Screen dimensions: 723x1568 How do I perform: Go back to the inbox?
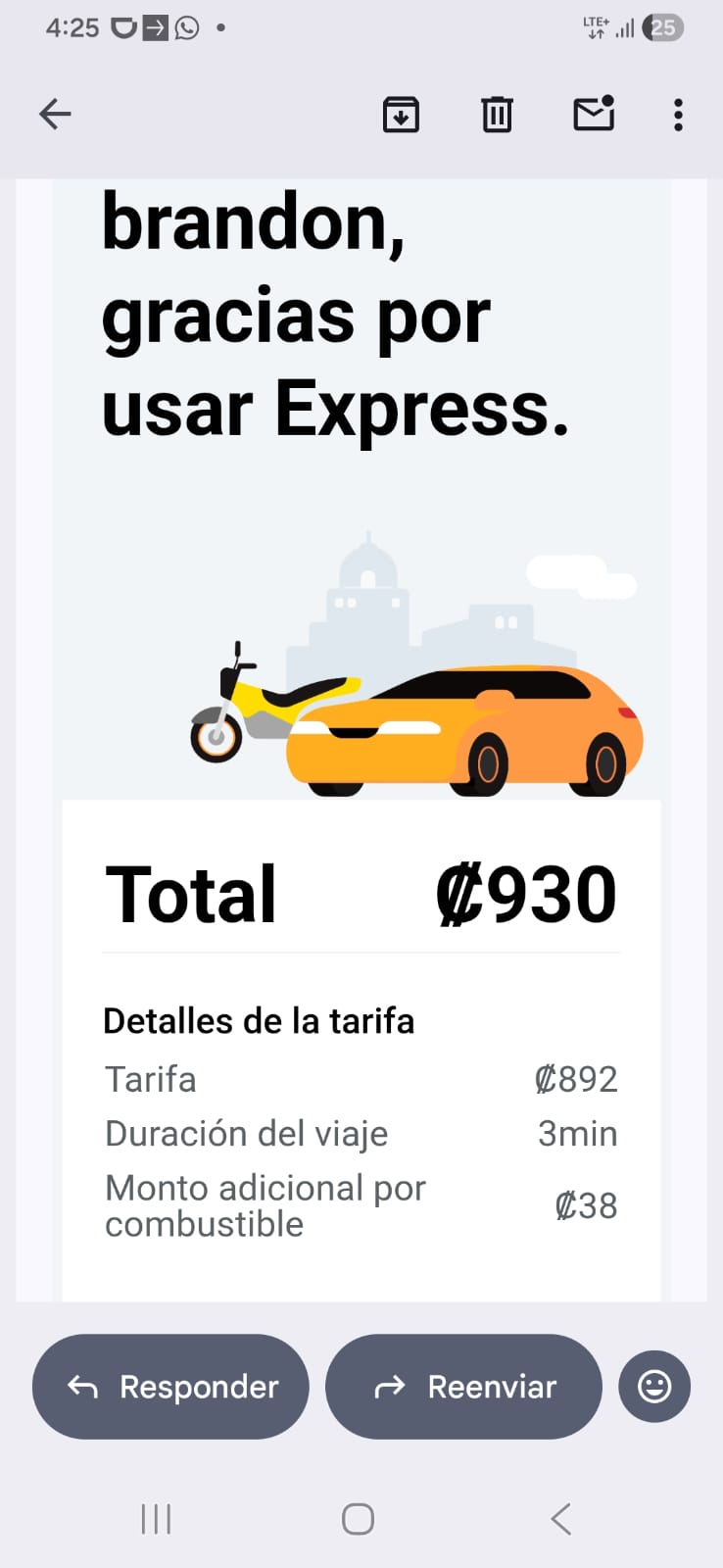click(55, 115)
